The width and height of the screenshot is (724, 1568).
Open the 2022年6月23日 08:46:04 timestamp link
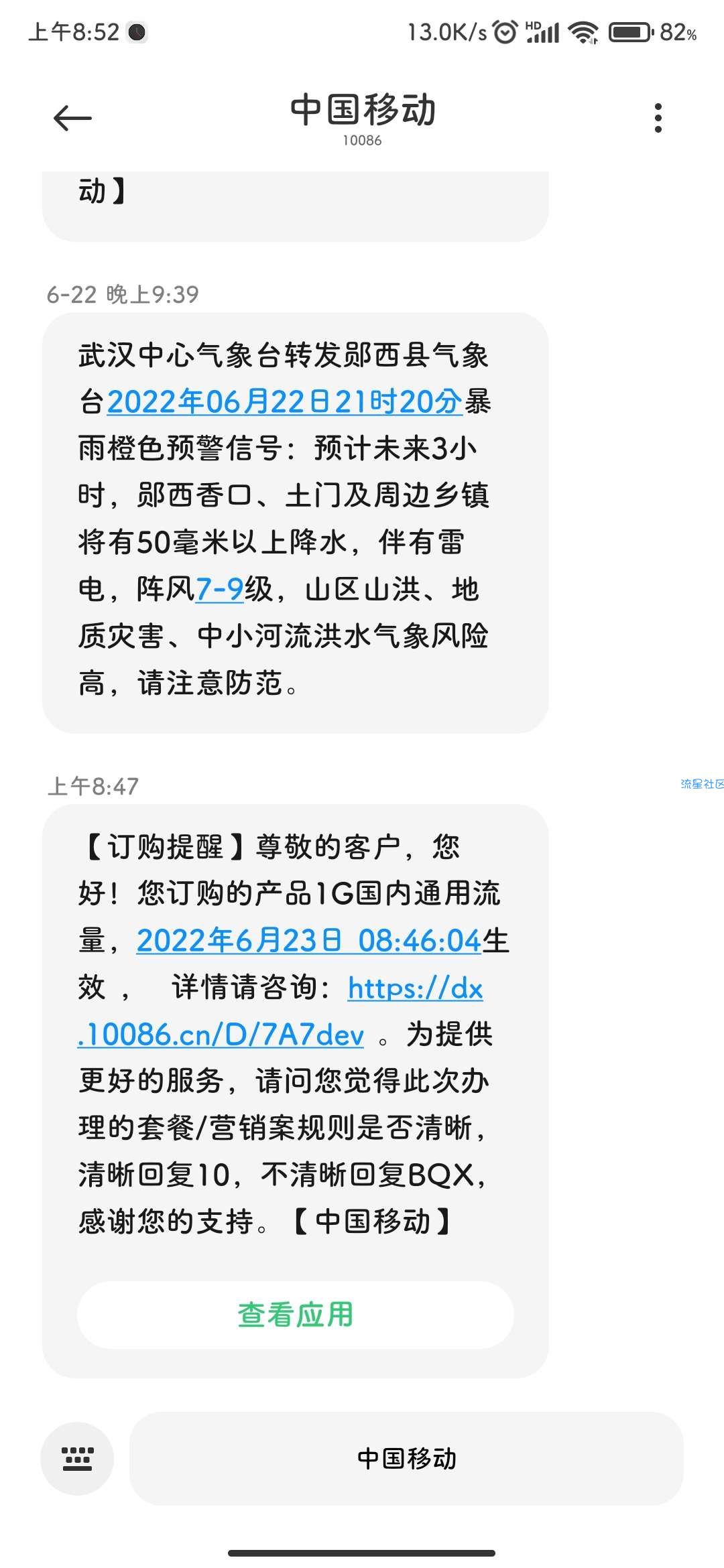coord(309,941)
